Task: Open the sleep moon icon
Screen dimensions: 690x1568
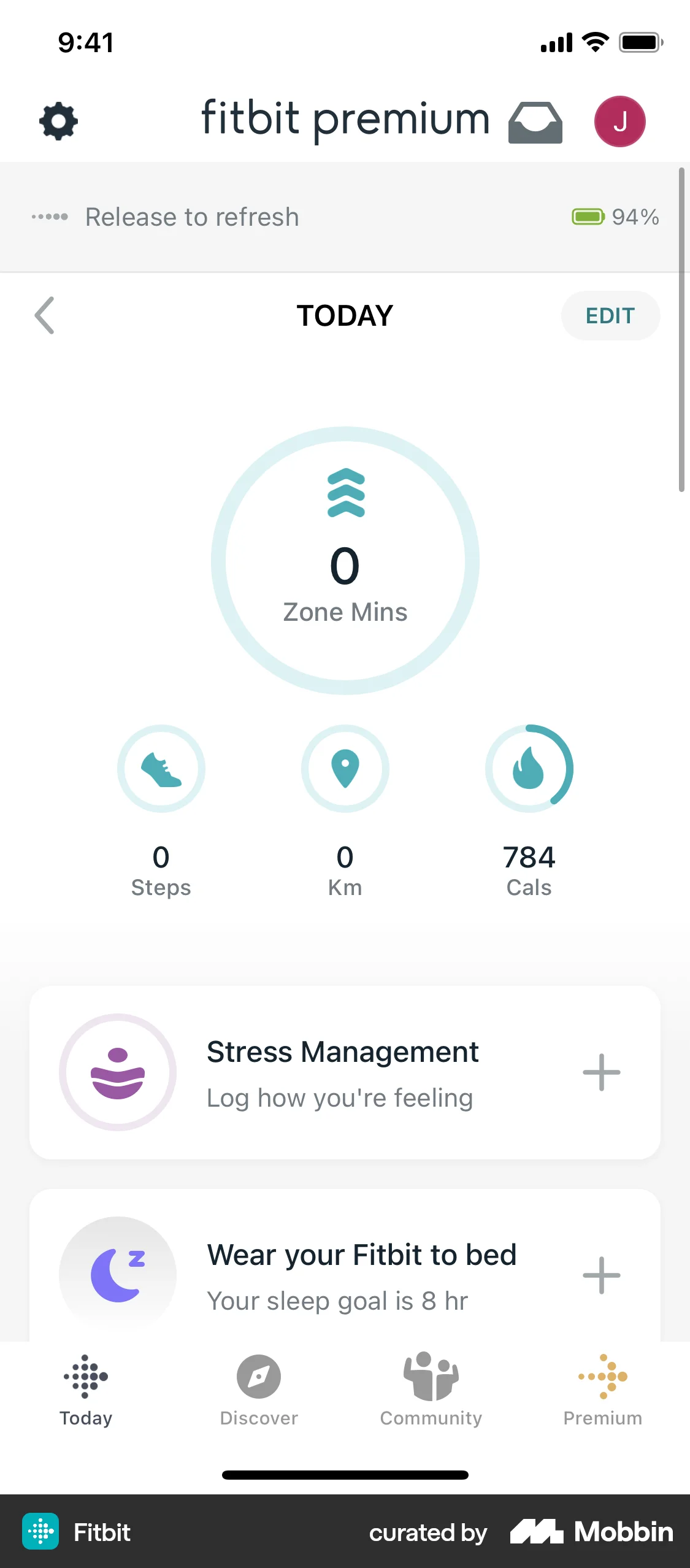Action: pos(117,1275)
